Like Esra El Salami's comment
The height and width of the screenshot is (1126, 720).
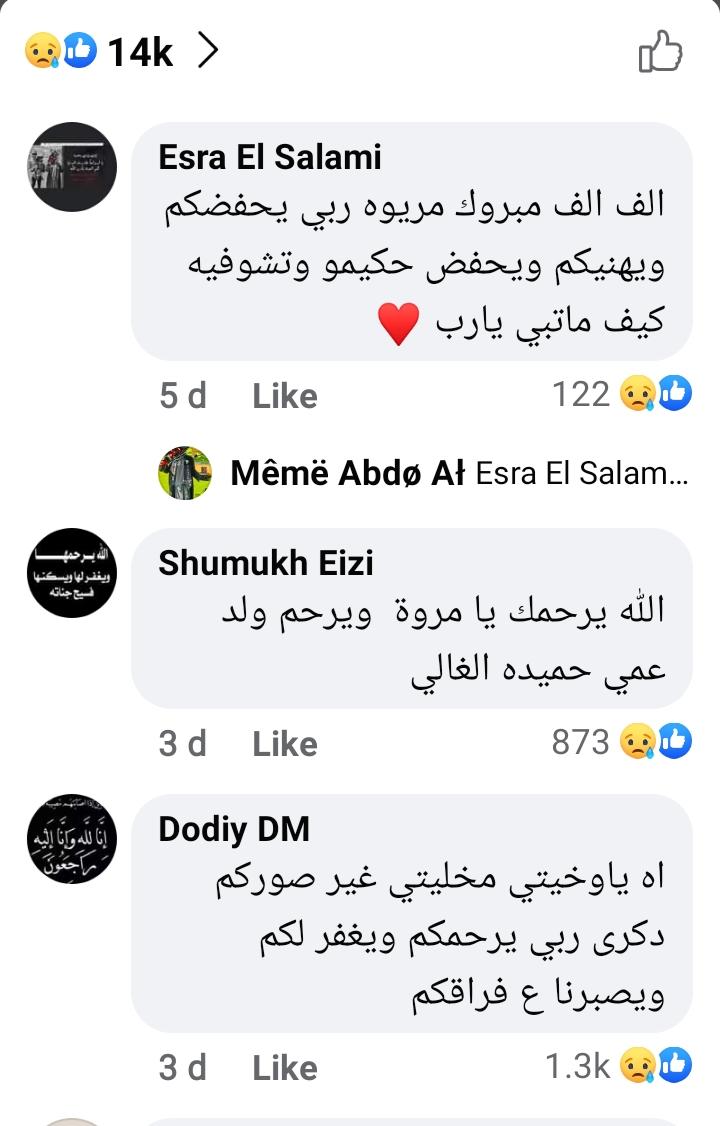(x=285, y=396)
